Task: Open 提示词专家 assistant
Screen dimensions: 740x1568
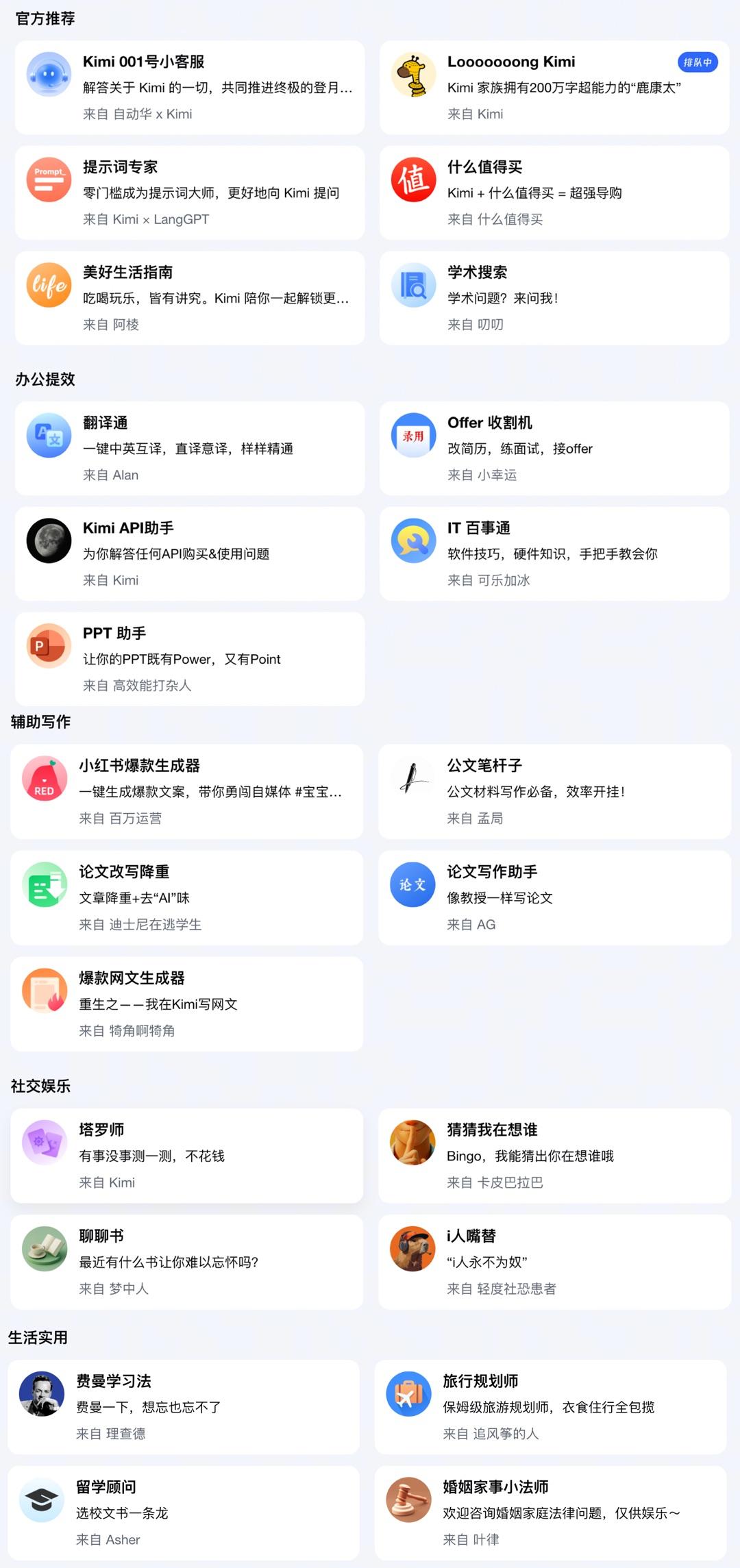Action: point(190,193)
